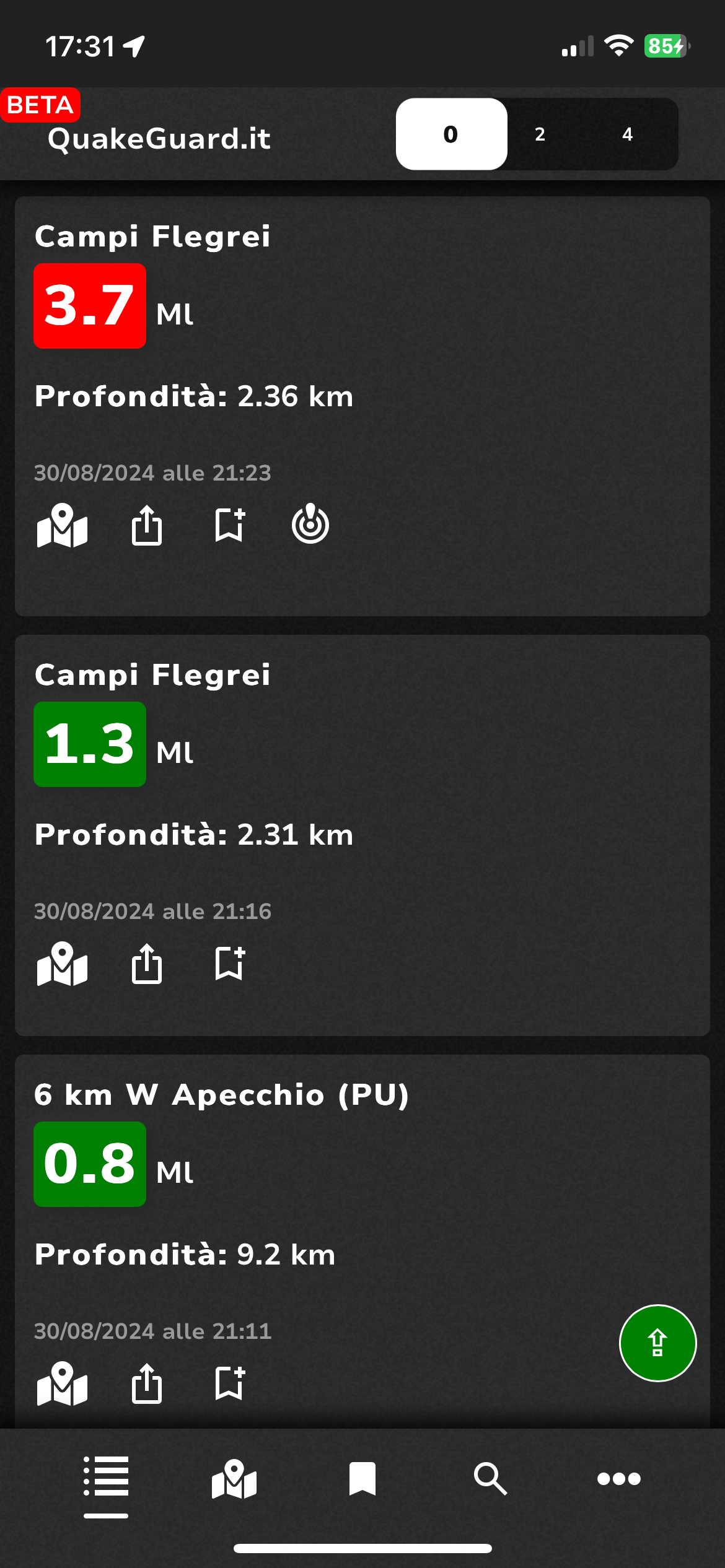725x1568 pixels.
Task: Select the 4 magnitude filter segment
Action: (627, 134)
